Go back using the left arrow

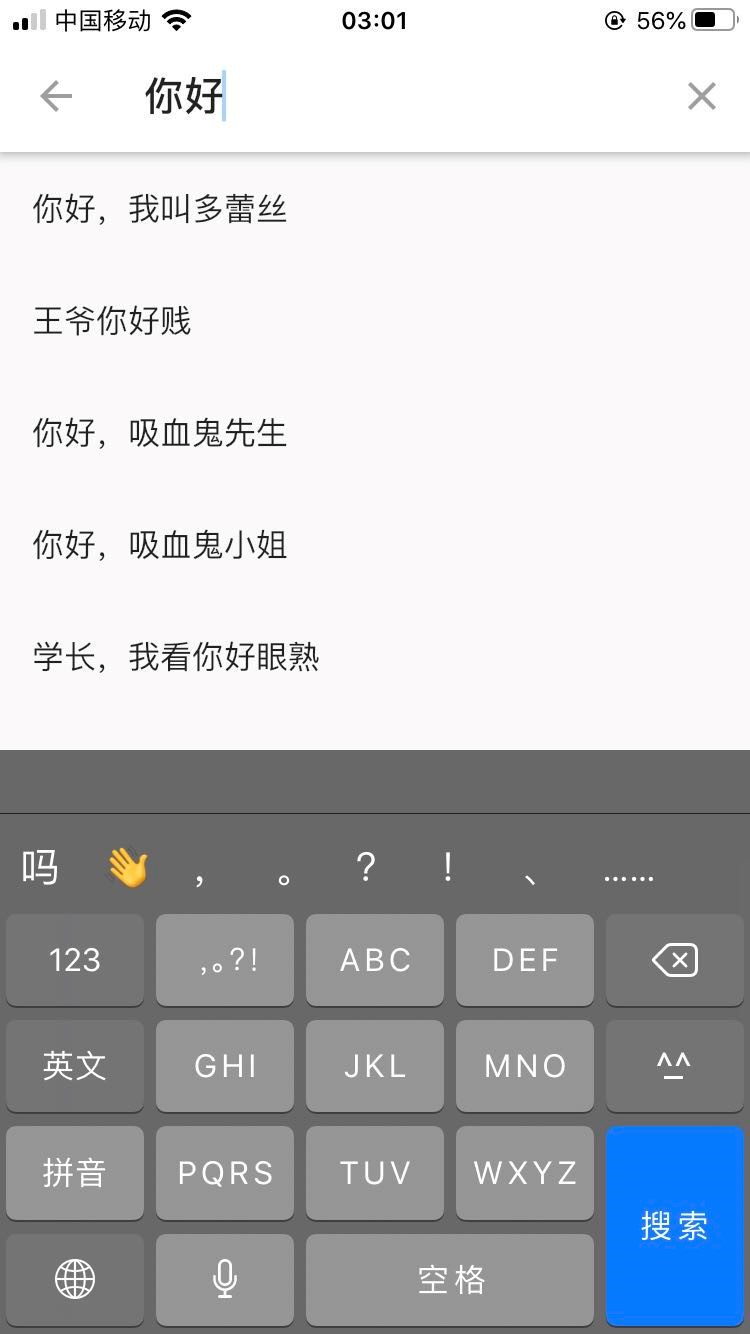tap(56, 97)
